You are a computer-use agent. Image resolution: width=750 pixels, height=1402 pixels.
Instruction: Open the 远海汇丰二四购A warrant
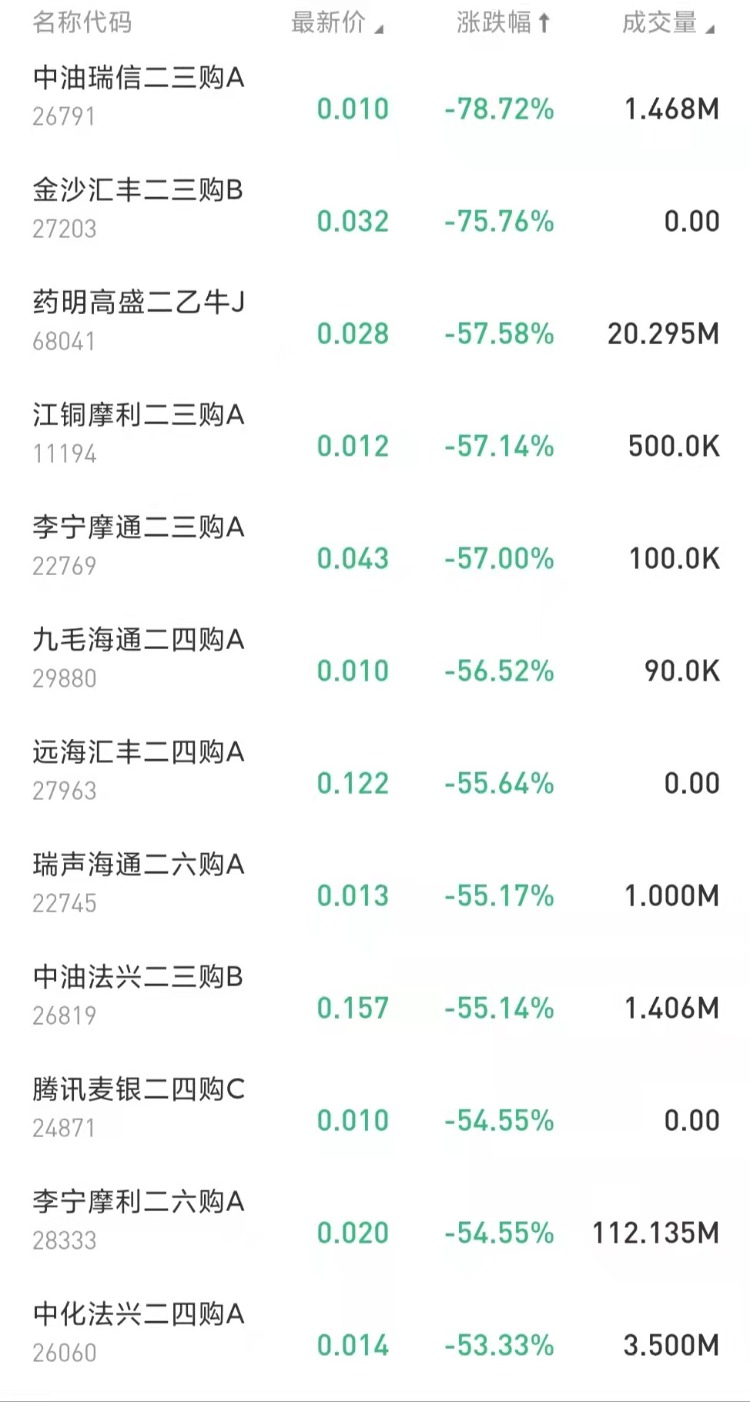375,771
